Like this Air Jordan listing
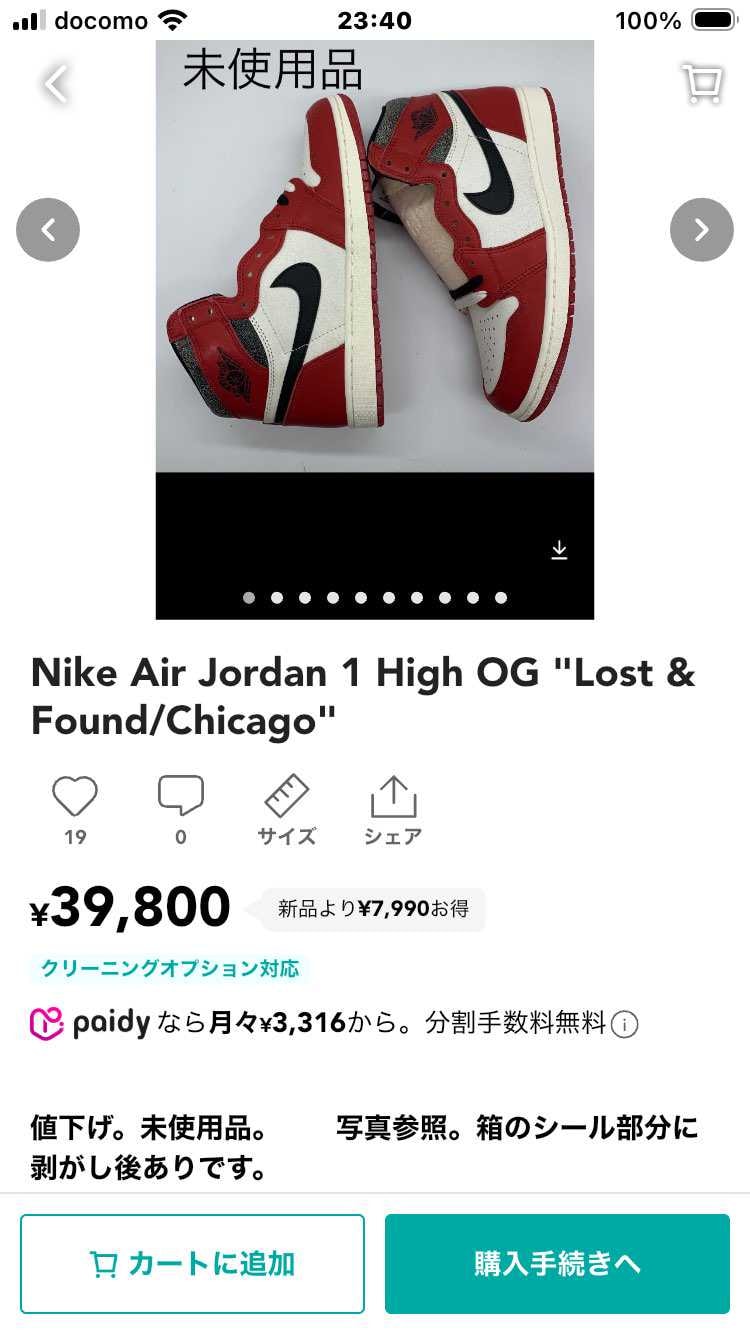Viewport: 750px width, 1334px height. point(75,797)
